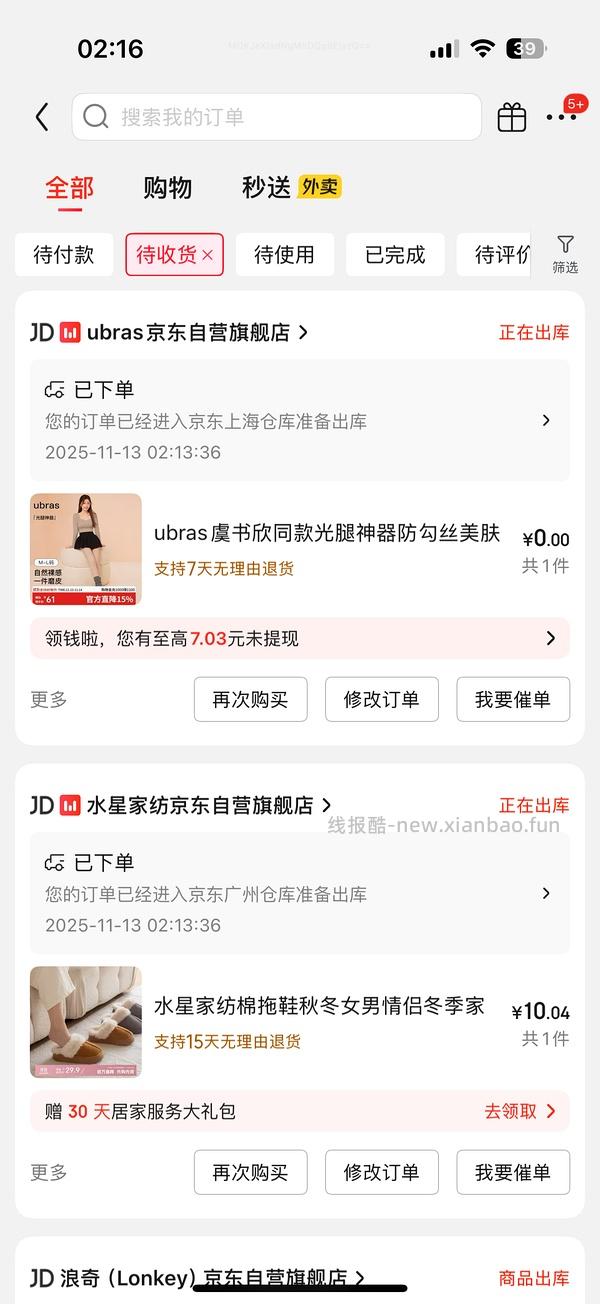The height and width of the screenshot is (1304, 600).
Task: Claim the 30天居家服务大礼包 via 去领取
Action: 519,1111
